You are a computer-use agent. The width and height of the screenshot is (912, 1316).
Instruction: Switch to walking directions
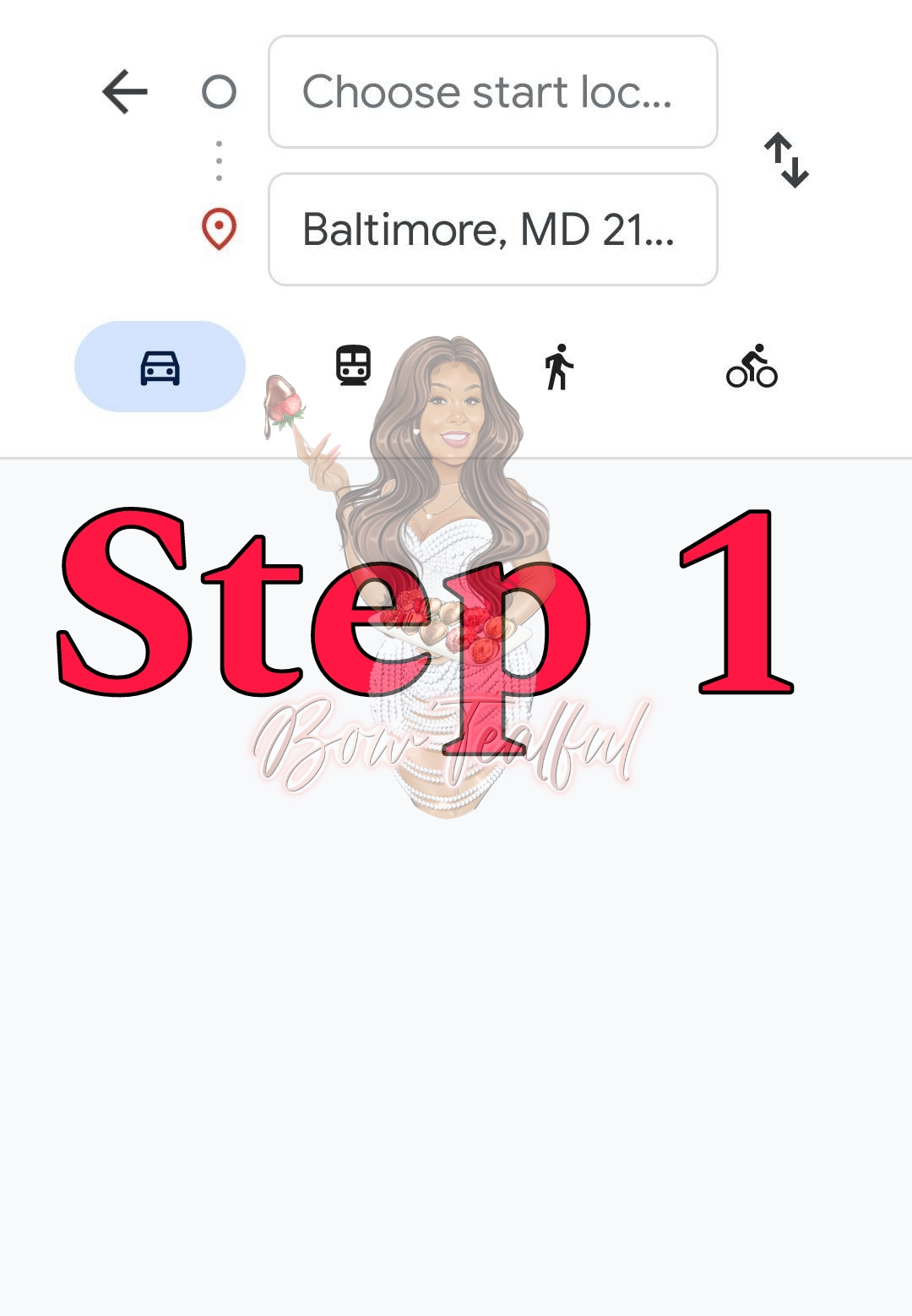pos(558,367)
